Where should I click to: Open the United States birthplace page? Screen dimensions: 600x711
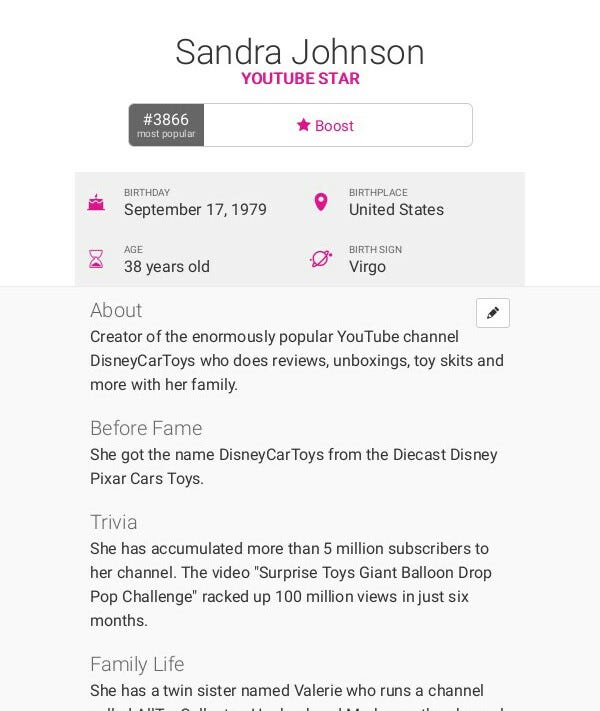396,210
